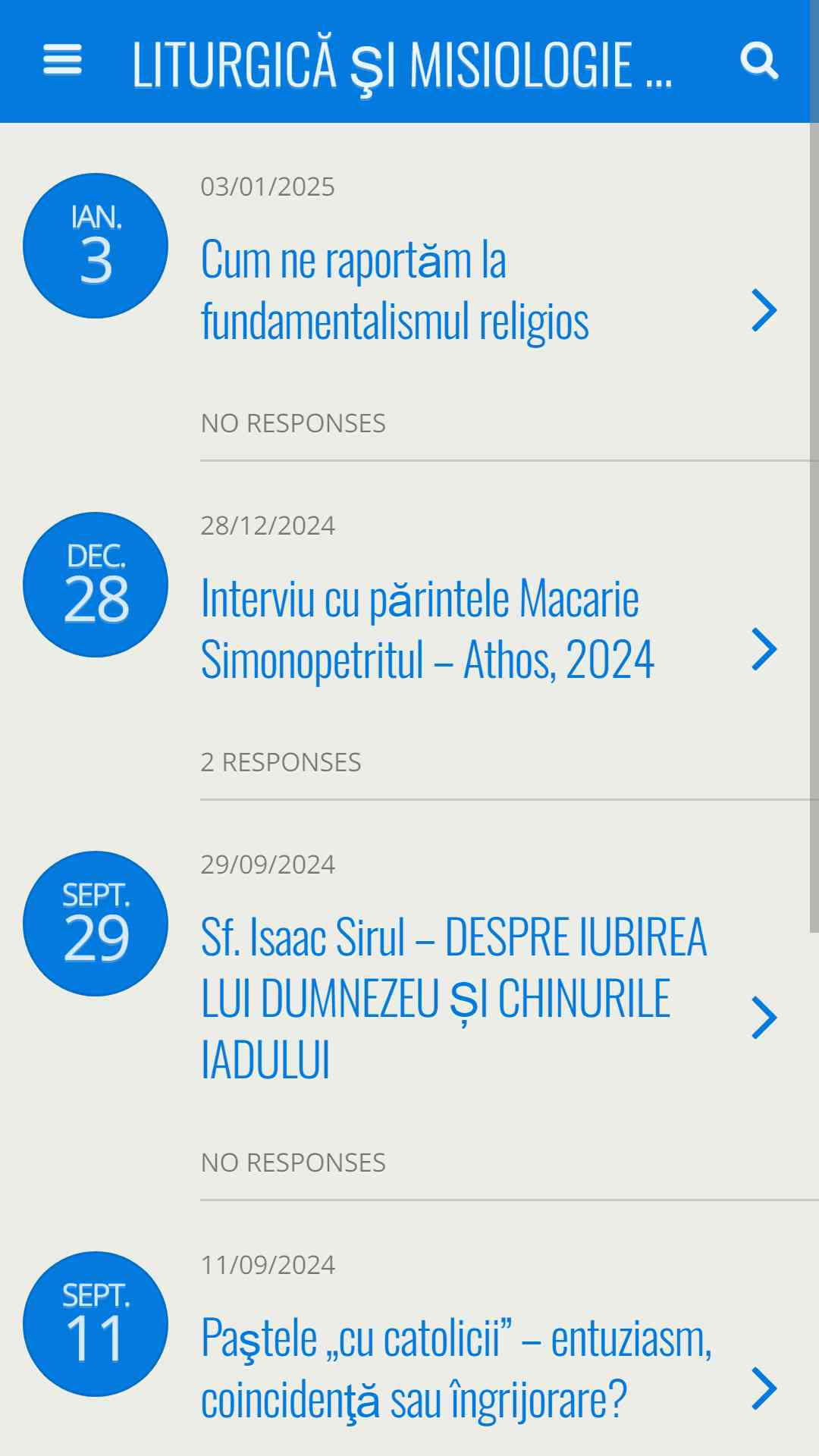Screen dimensions: 819x1456
Task: Open Paștele „cu catolicii” post
Action: tap(456, 1369)
